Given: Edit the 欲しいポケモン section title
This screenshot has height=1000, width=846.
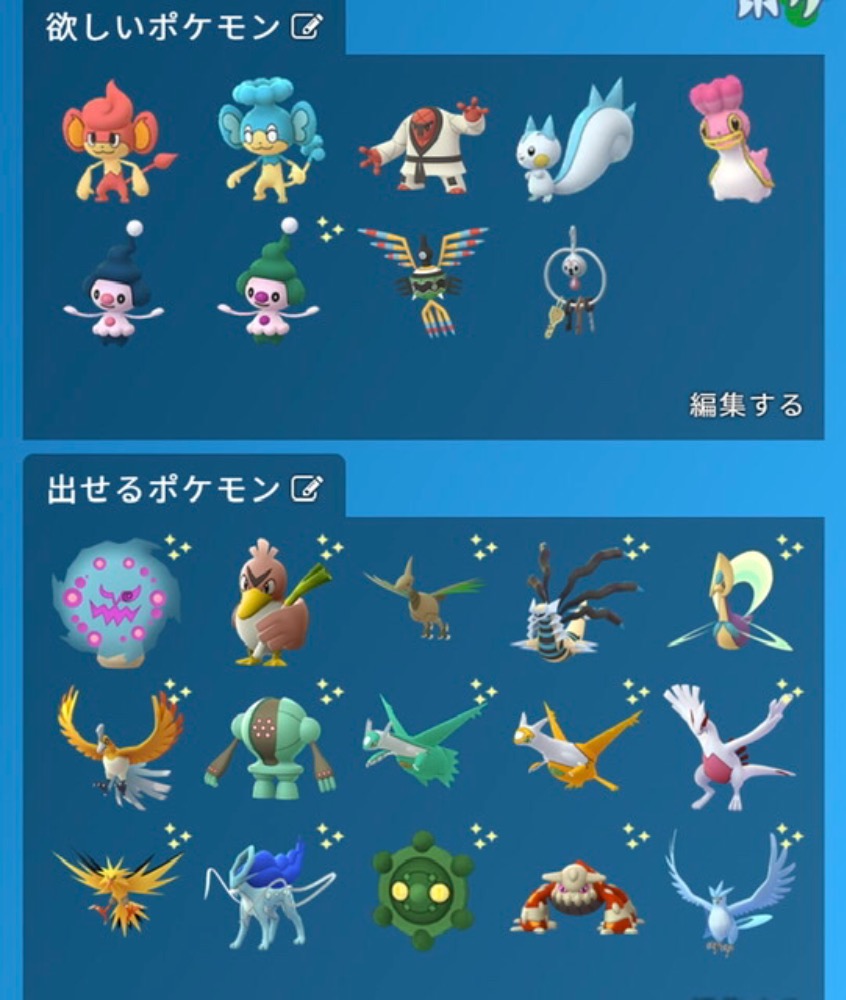Looking at the screenshot, I should coord(307,27).
